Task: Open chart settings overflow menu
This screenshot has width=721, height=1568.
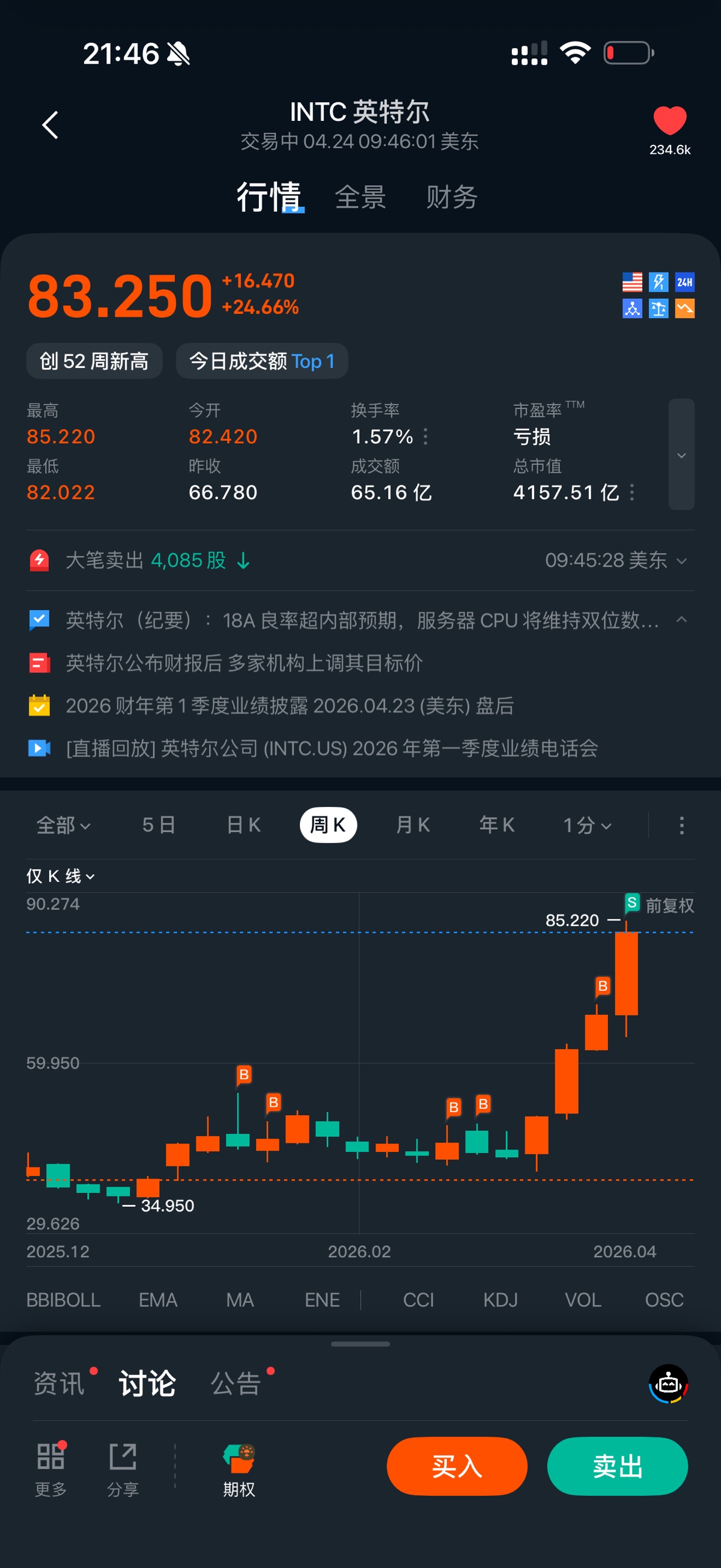Action: pyautogui.click(x=681, y=825)
